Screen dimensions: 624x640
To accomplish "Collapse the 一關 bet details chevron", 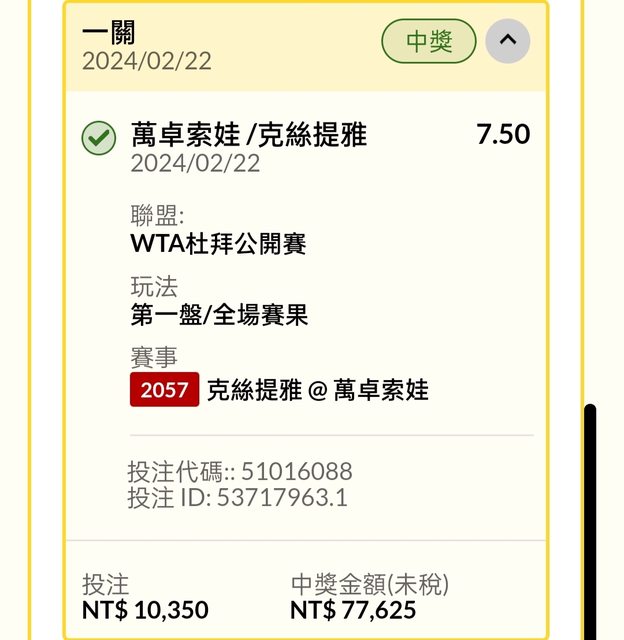I will point(508,41).
